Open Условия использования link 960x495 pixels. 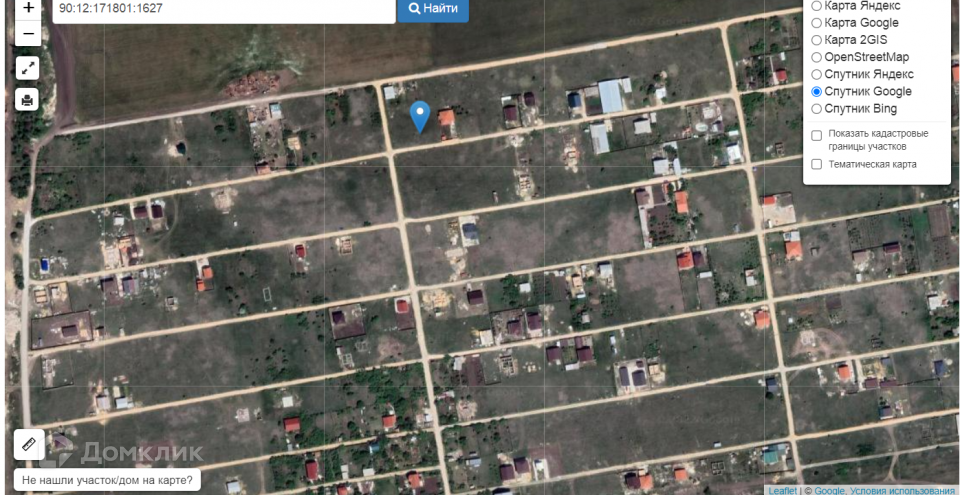click(x=901, y=490)
